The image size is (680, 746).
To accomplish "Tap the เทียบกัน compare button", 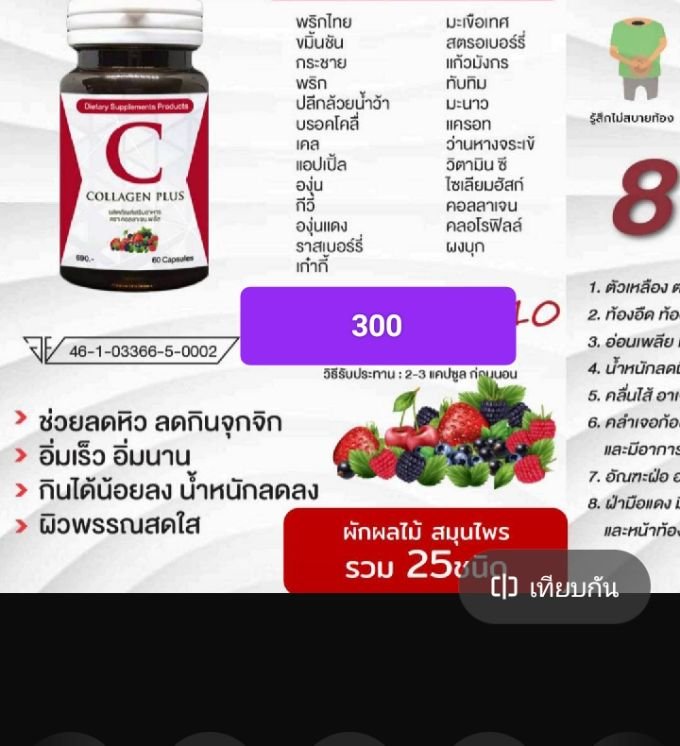I will coord(555,587).
